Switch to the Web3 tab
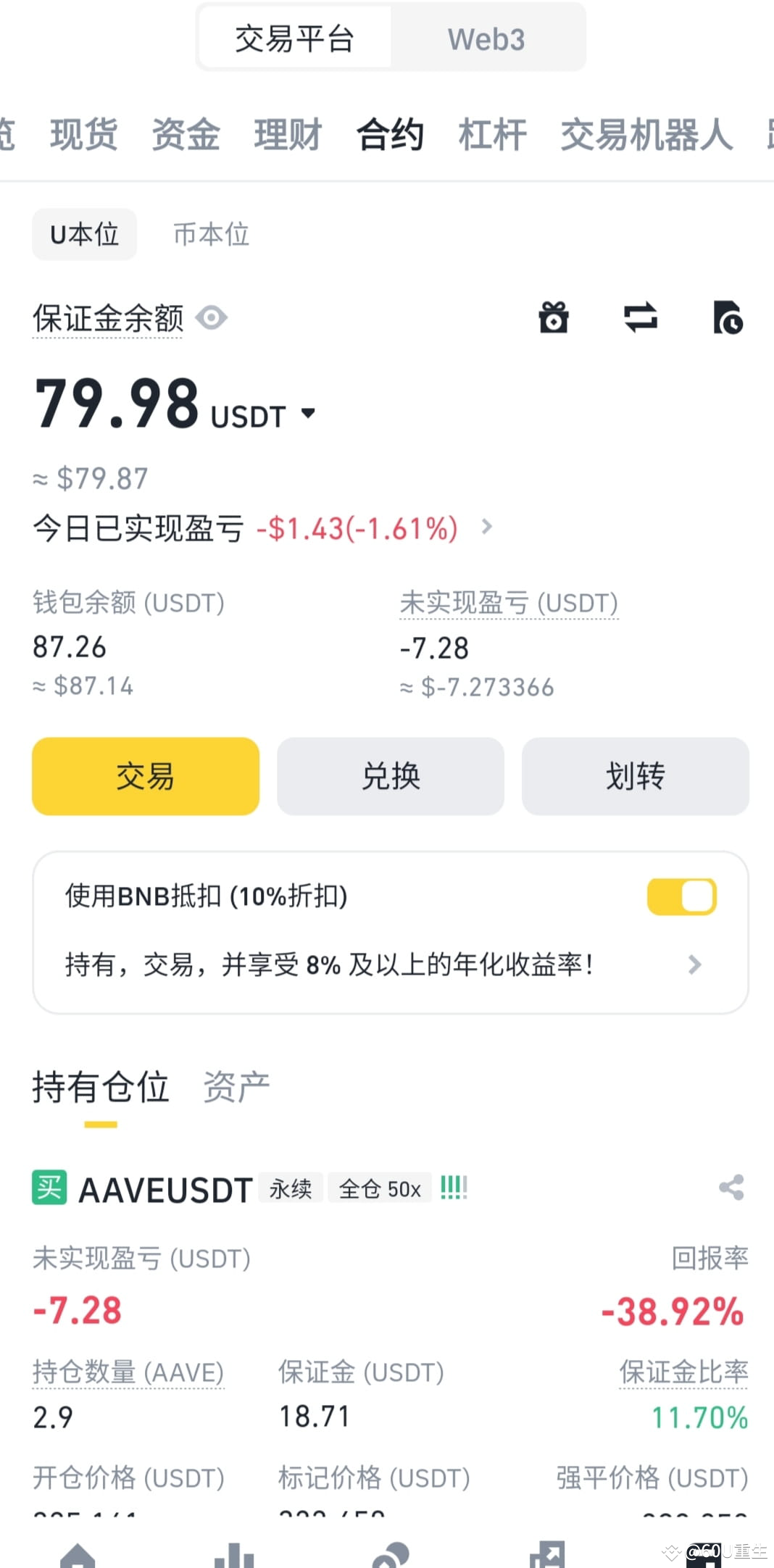 [486, 38]
